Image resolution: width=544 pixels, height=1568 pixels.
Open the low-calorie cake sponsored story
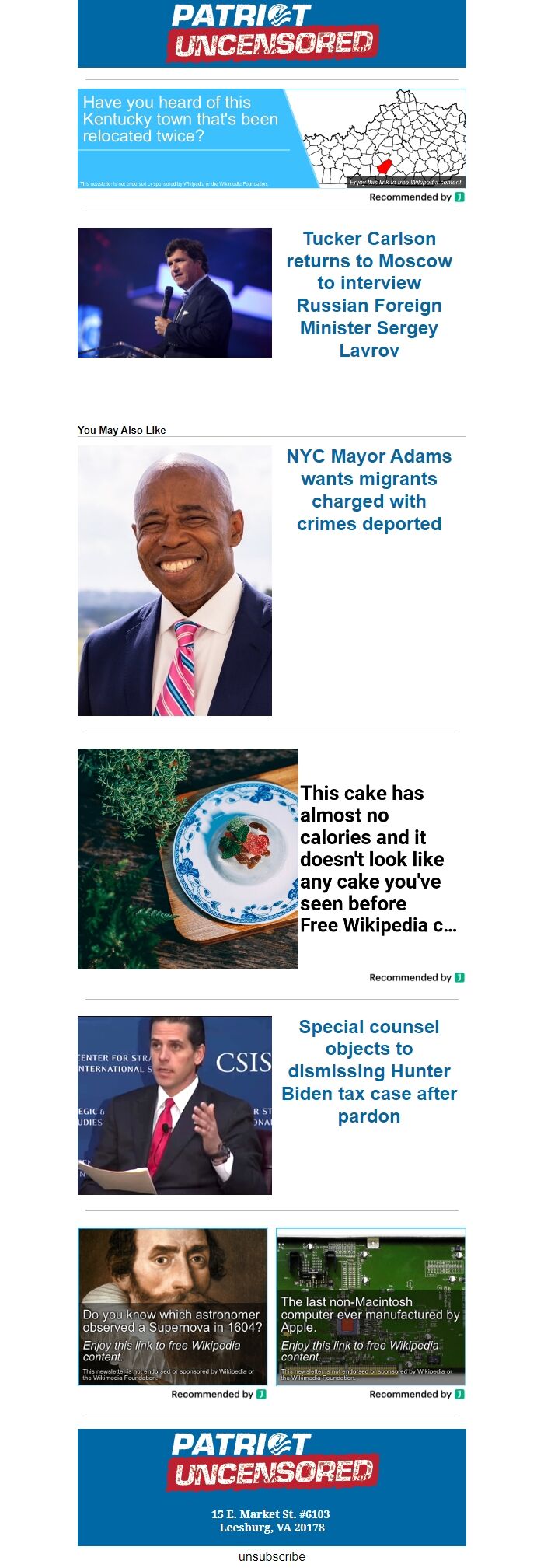coord(378,858)
